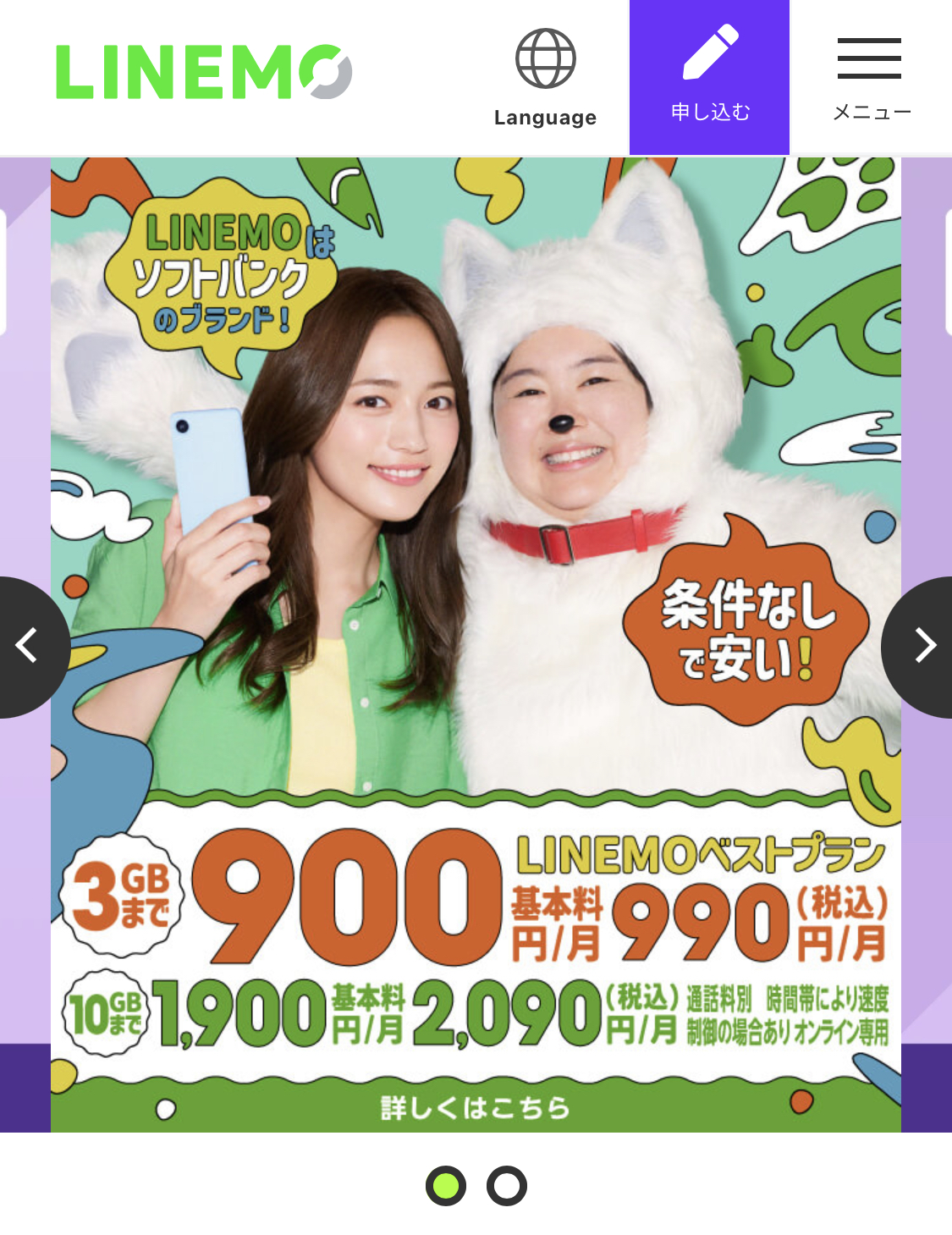This screenshot has width=952, height=1235.
Task: Open the Language selector globe
Action: pyautogui.click(x=545, y=77)
